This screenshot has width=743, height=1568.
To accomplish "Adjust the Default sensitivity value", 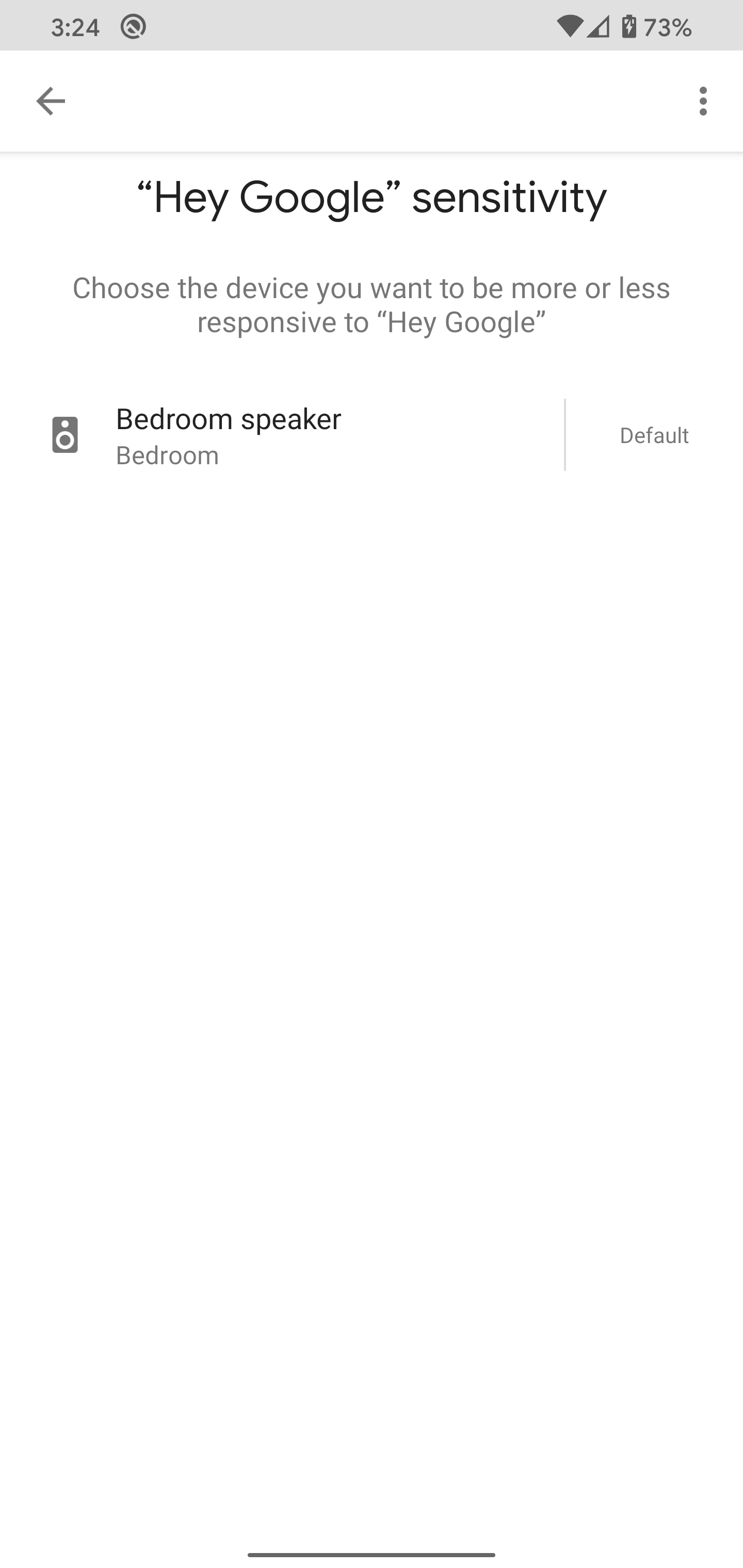I will [x=653, y=435].
